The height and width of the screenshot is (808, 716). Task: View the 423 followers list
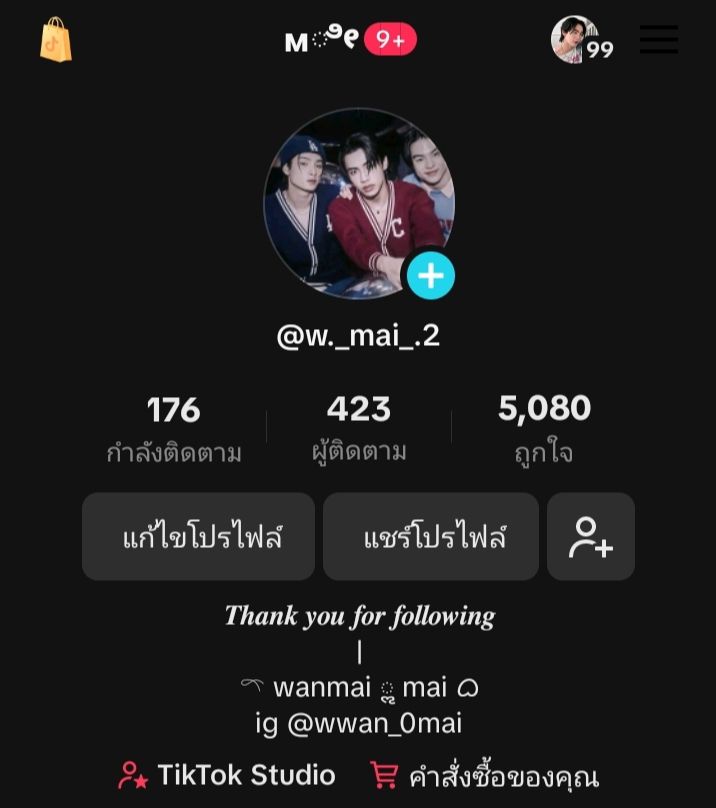point(358,428)
